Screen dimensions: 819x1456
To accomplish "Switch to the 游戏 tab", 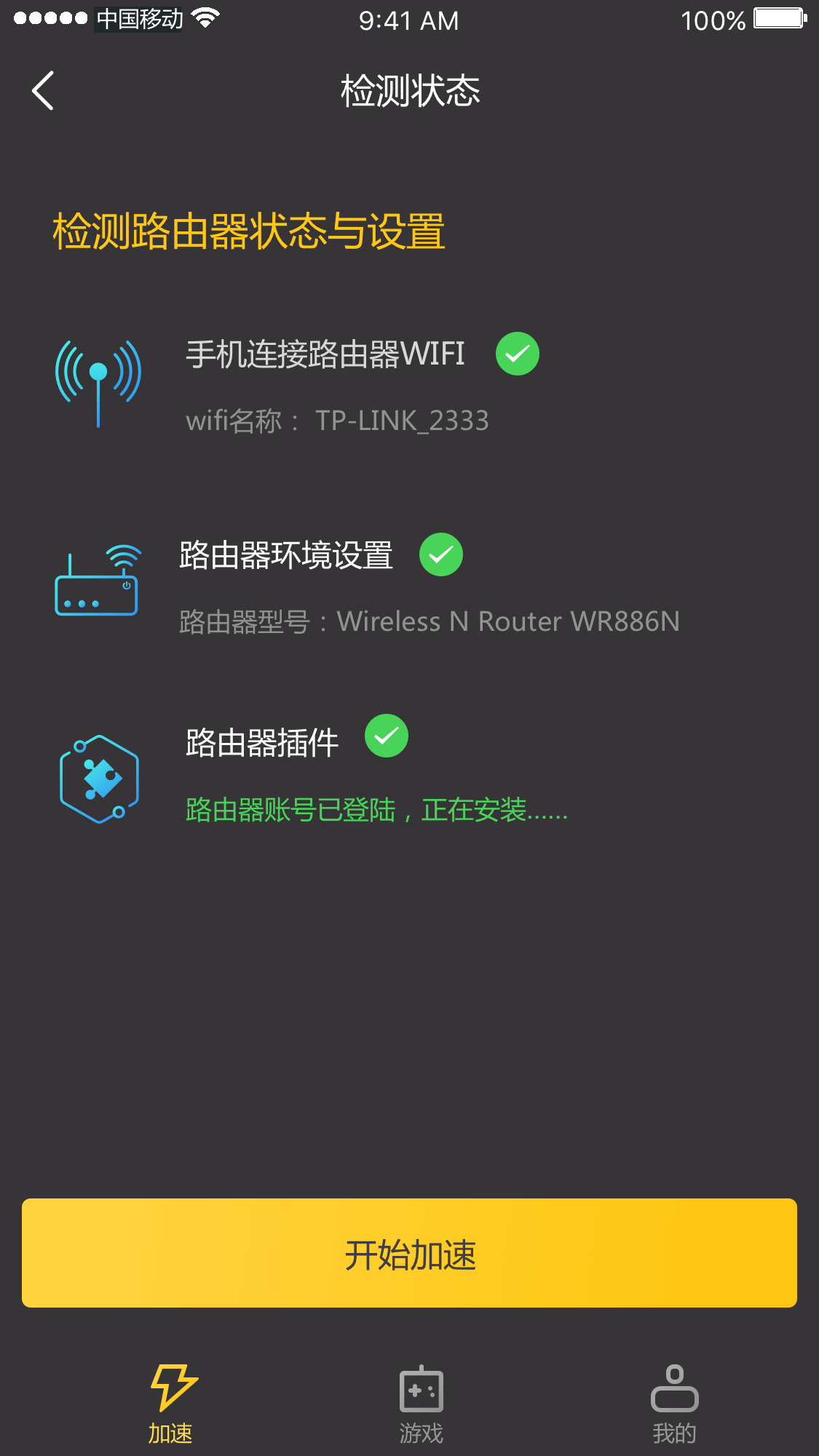I will (x=421, y=1404).
